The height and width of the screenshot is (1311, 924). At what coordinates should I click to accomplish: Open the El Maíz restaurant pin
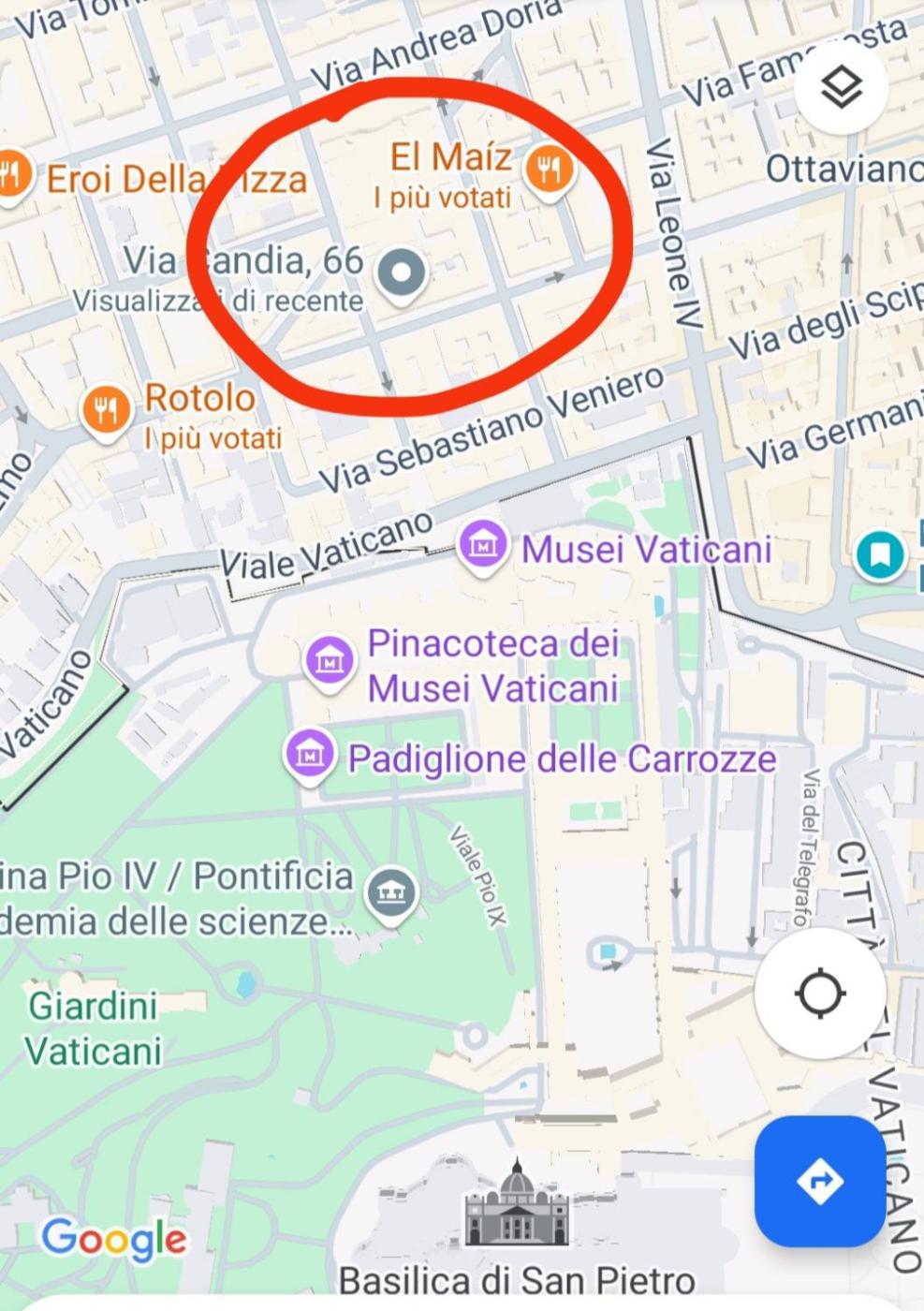click(549, 169)
